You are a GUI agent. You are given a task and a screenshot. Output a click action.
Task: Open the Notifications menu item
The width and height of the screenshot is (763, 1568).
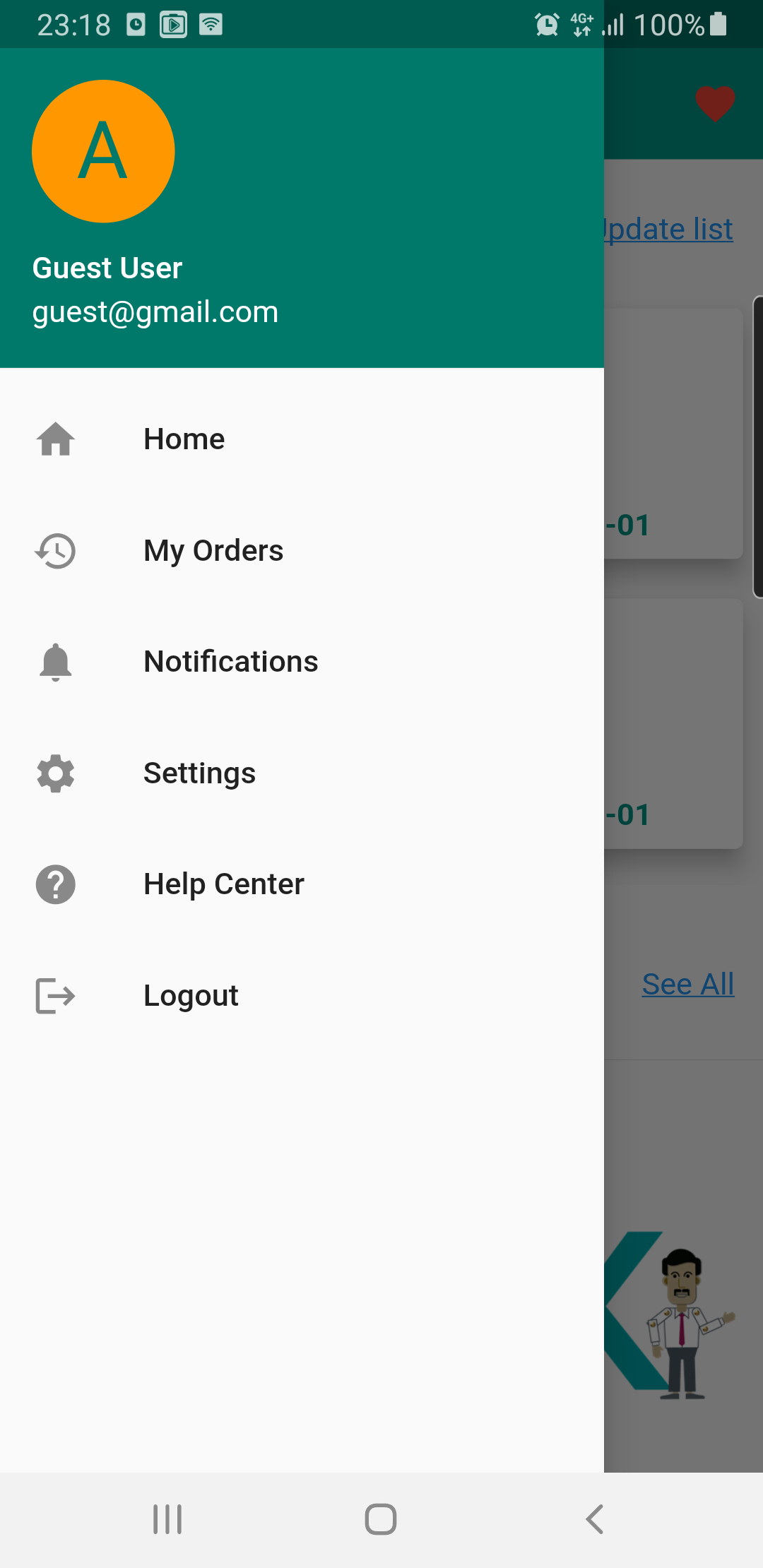pos(230,662)
